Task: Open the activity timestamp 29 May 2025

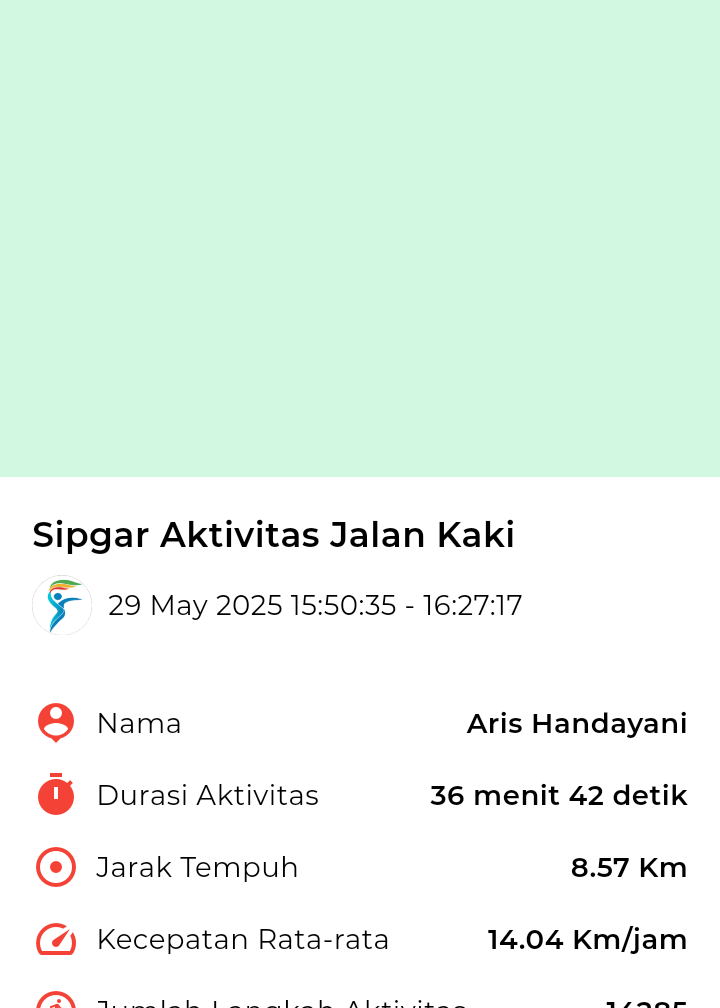Action: (x=315, y=604)
